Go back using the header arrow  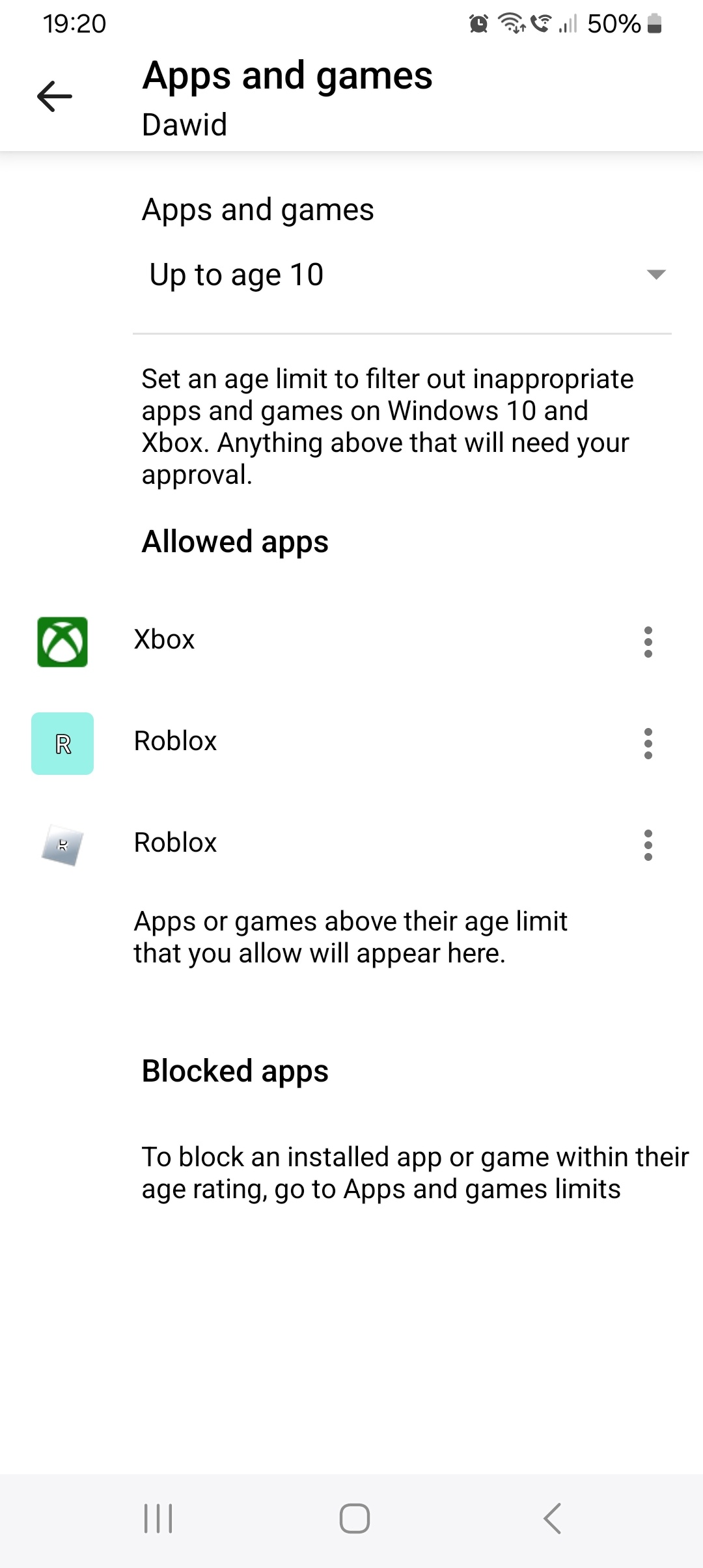point(55,96)
